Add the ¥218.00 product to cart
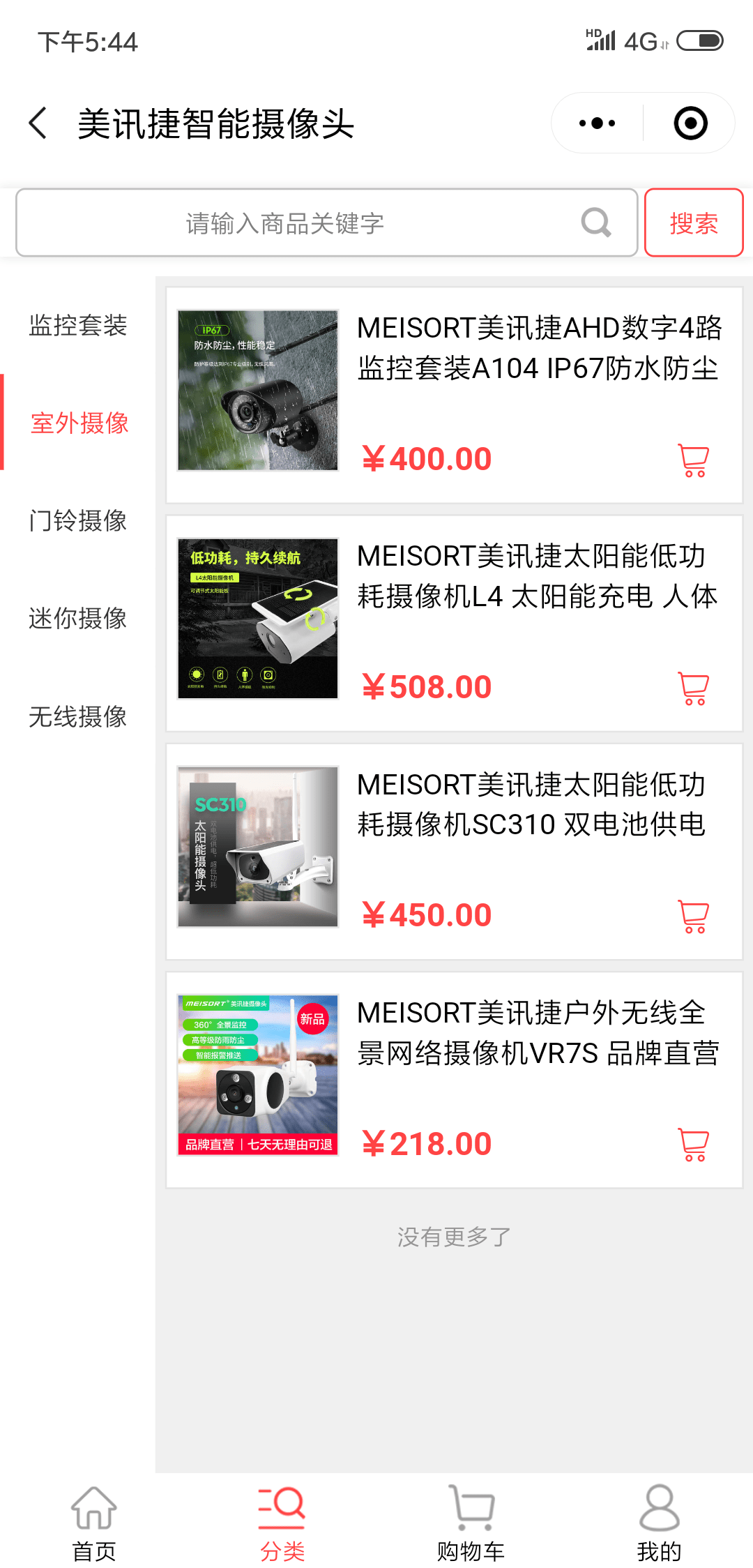753x1568 pixels. coord(693,1145)
